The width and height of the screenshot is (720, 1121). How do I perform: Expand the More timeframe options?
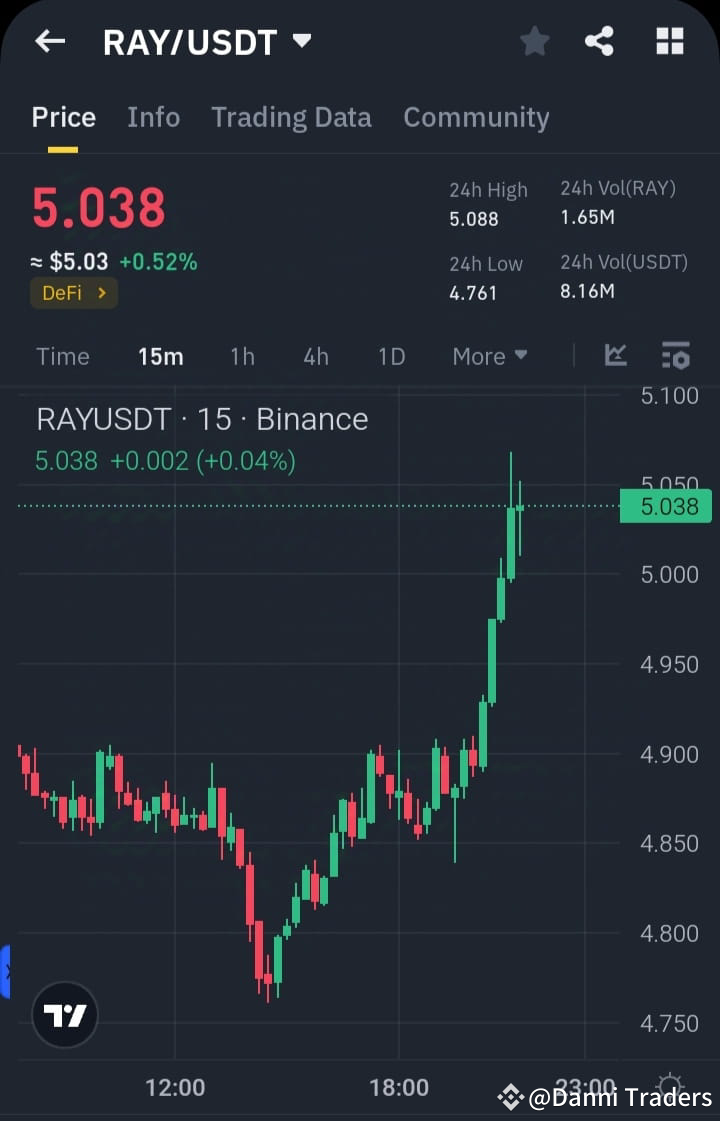(x=489, y=355)
